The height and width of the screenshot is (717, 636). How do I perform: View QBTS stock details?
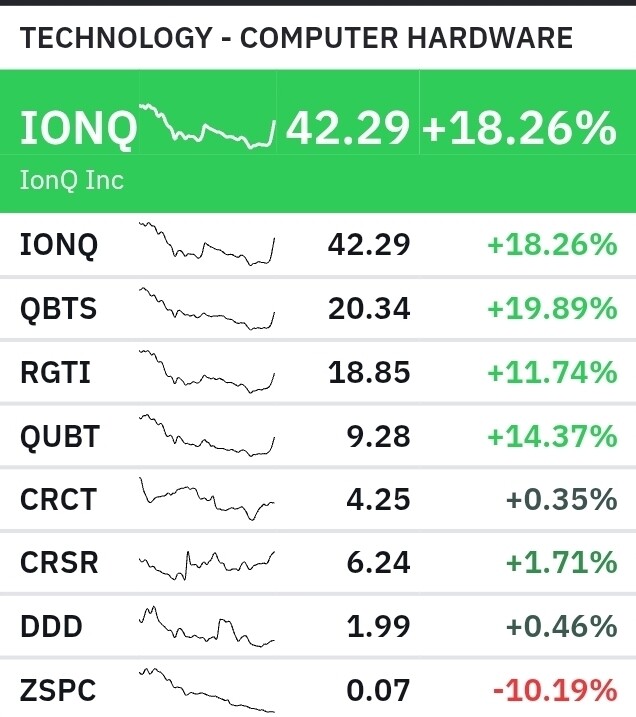318,309
